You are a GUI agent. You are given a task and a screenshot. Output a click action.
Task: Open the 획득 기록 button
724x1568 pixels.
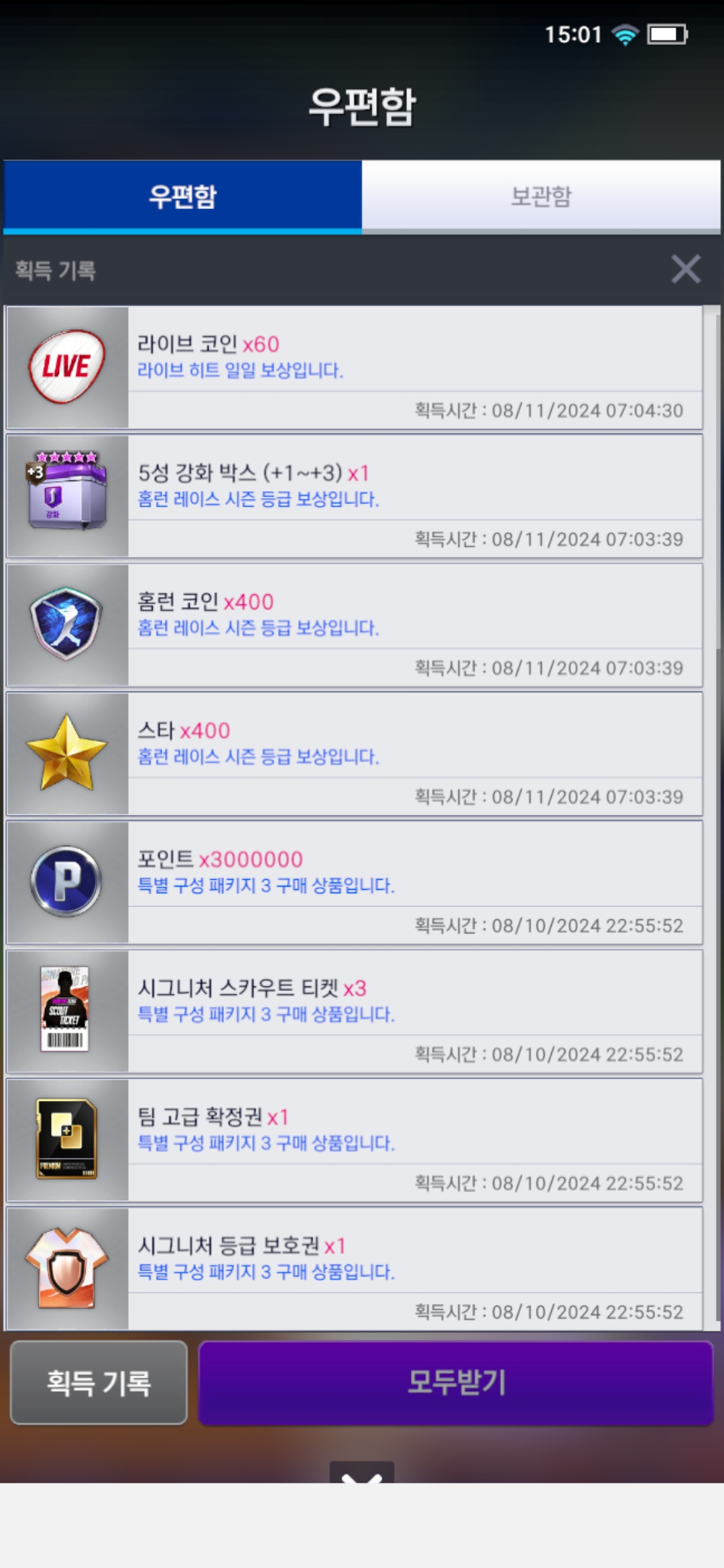coord(99,1382)
